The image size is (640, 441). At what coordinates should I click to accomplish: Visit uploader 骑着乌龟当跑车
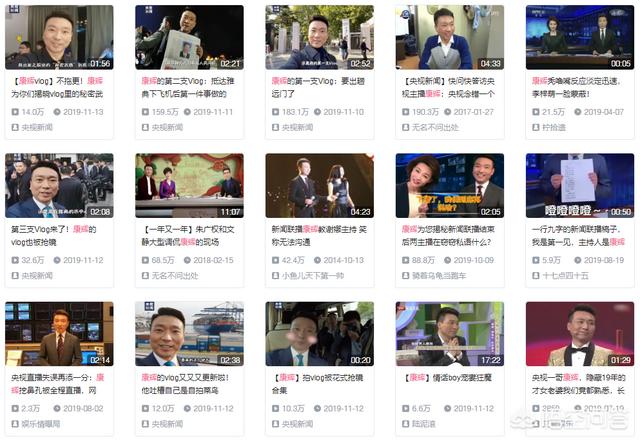pos(445,276)
